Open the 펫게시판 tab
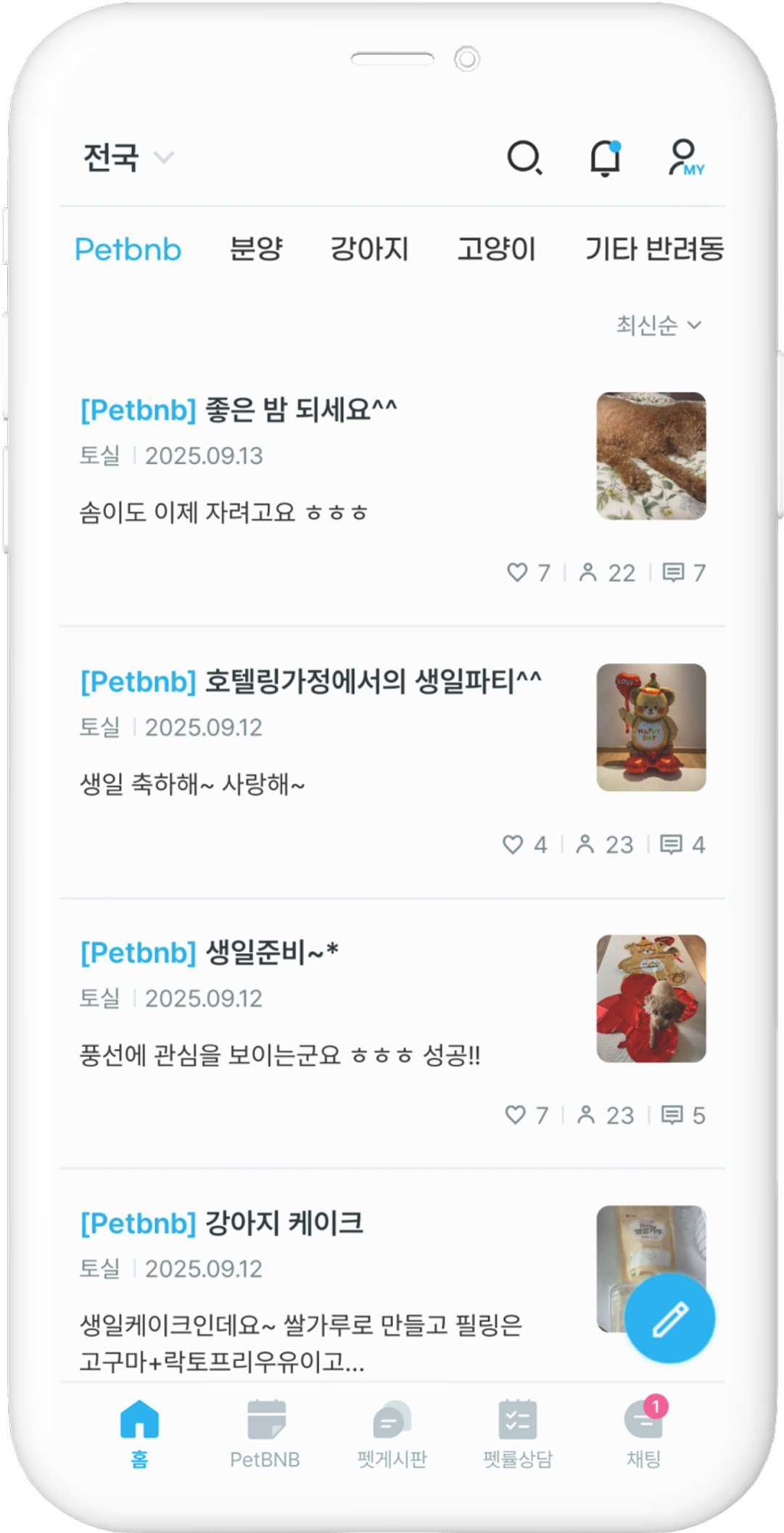The width and height of the screenshot is (784, 1533). (x=392, y=1434)
